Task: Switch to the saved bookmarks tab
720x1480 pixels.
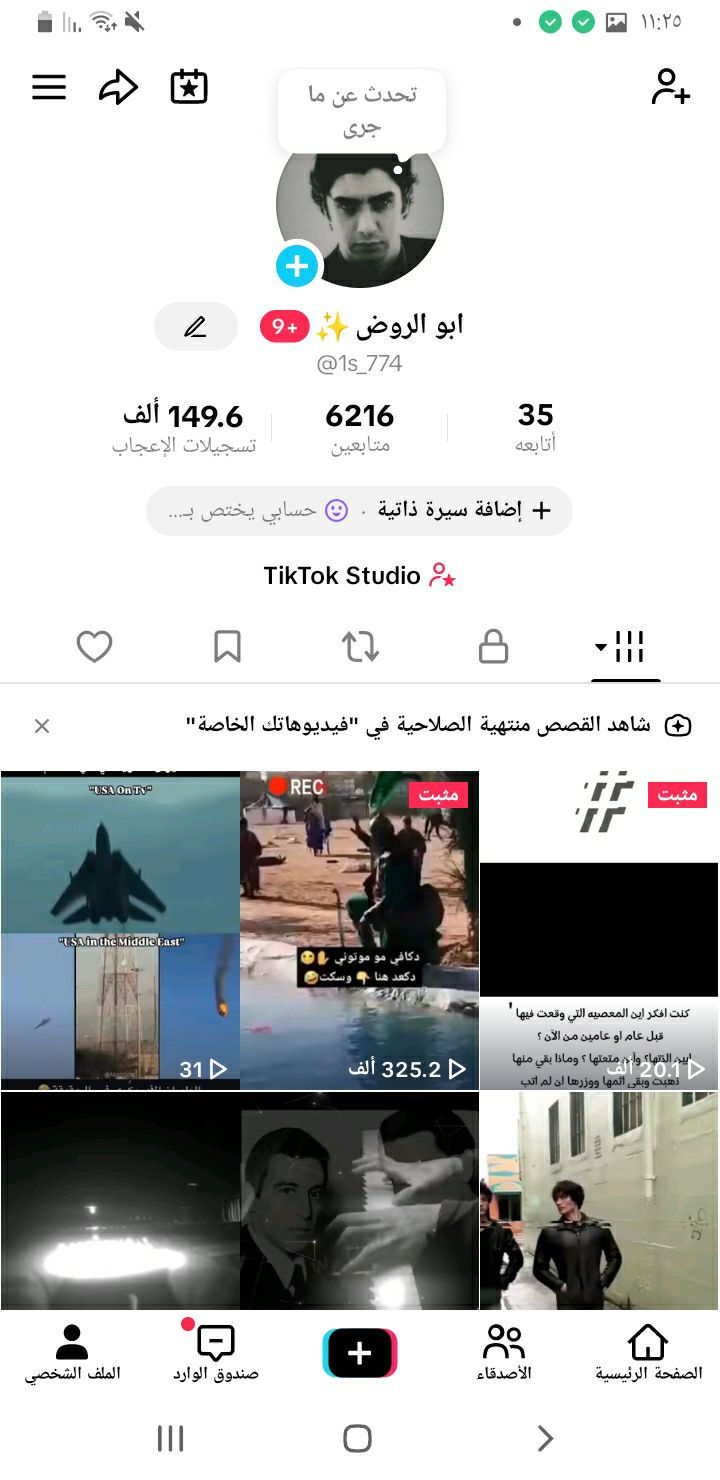Action: tap(228, 648)
